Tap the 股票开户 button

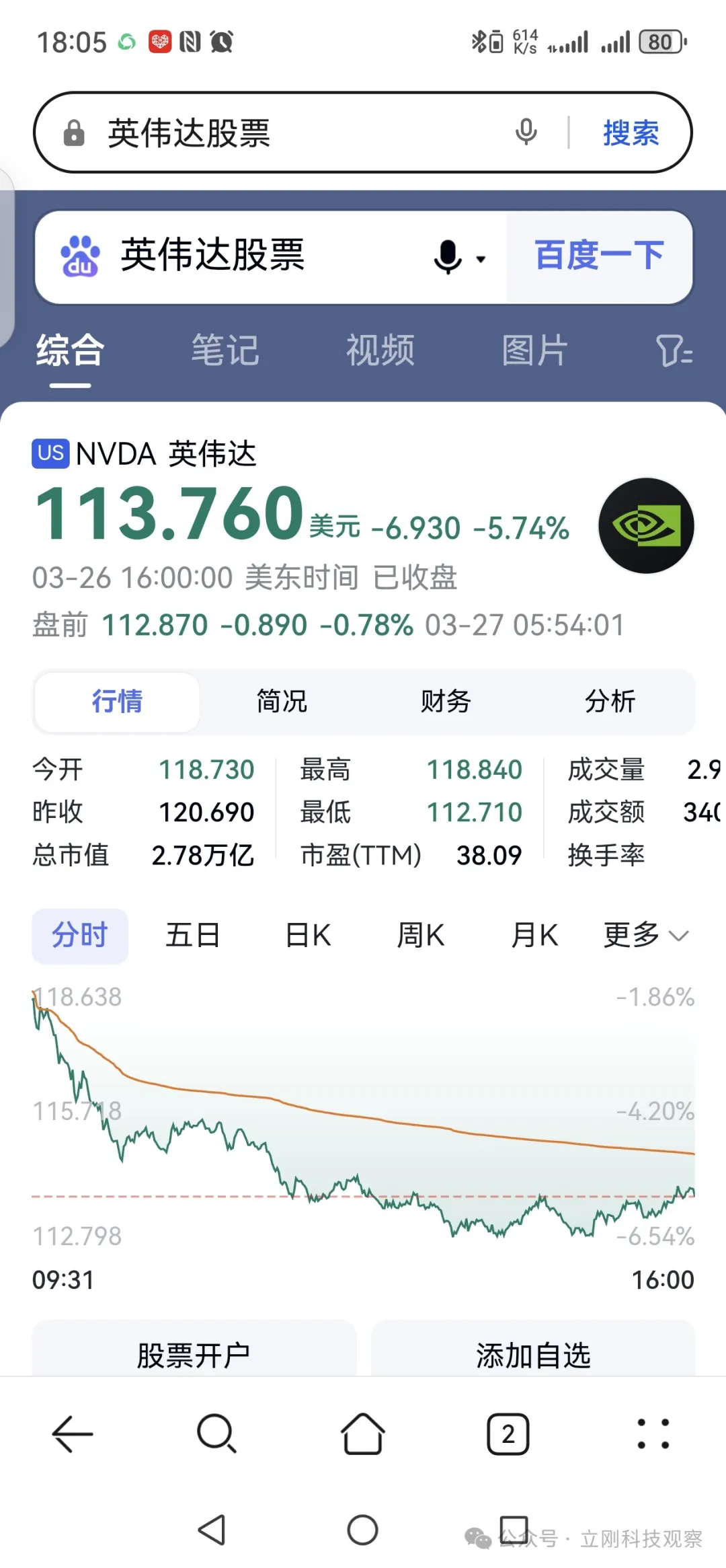(x=194, y=1353)
